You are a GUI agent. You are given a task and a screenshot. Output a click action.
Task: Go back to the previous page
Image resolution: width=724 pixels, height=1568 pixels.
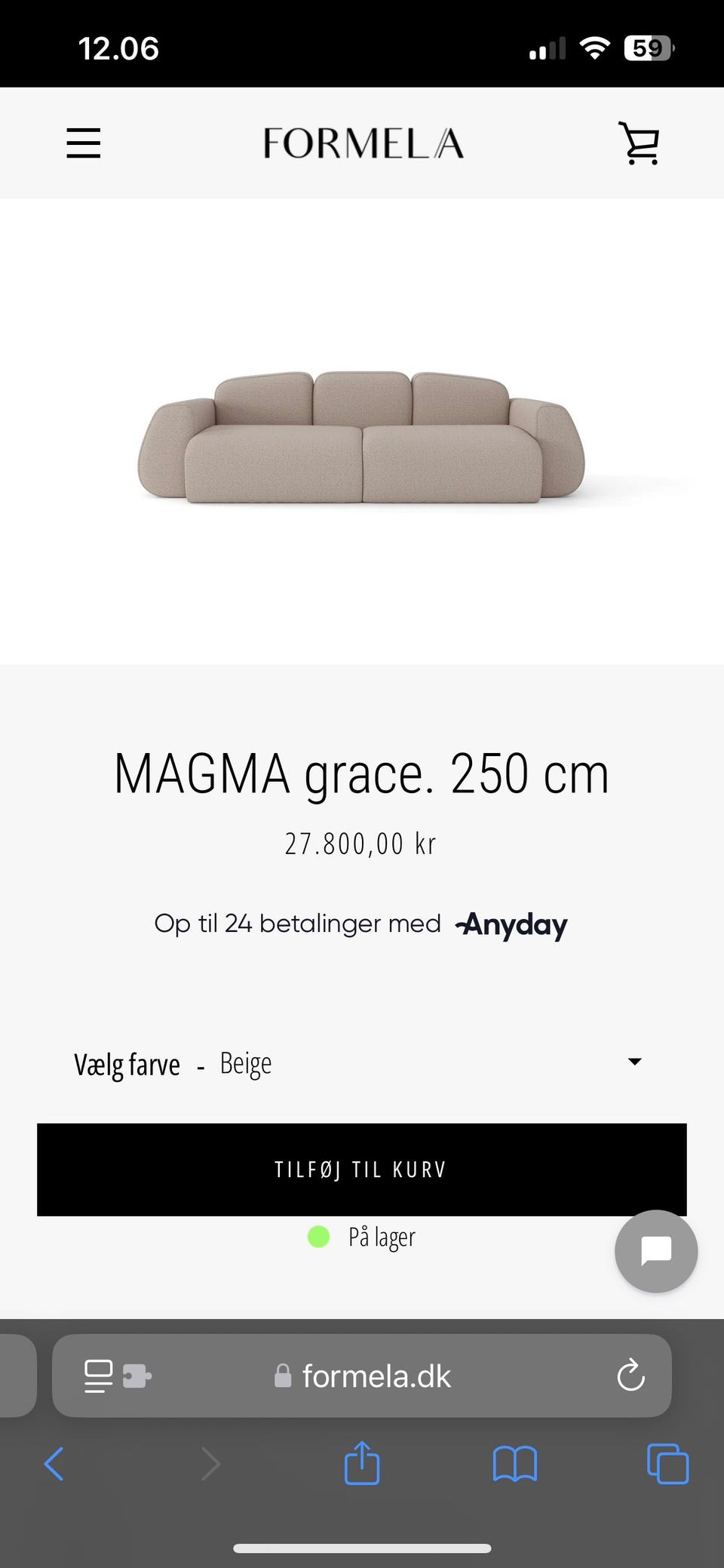point(54,1465)
